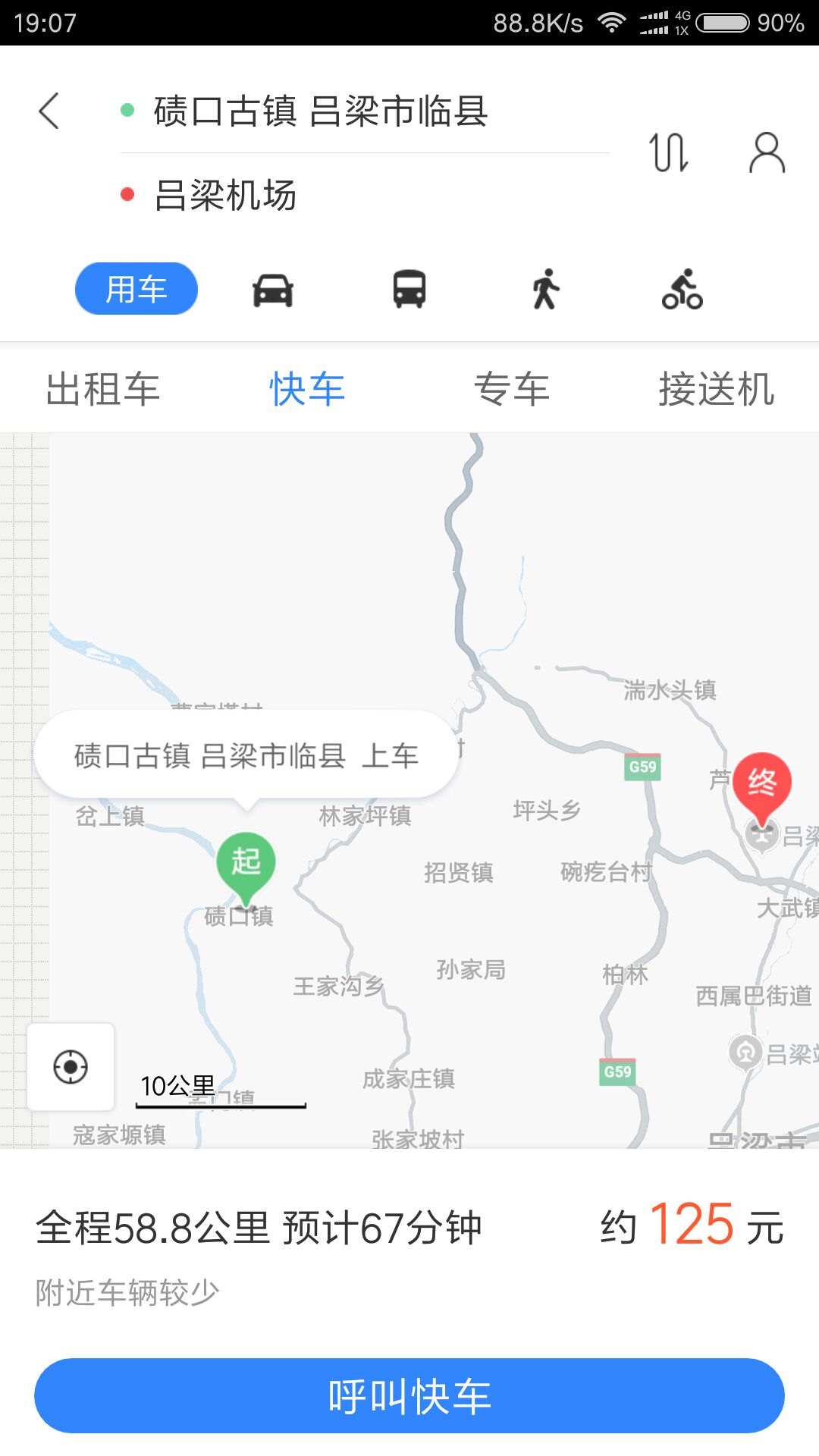The image size is (819, 1456).
Task: Swap start and destination
Action: [669, 152]
